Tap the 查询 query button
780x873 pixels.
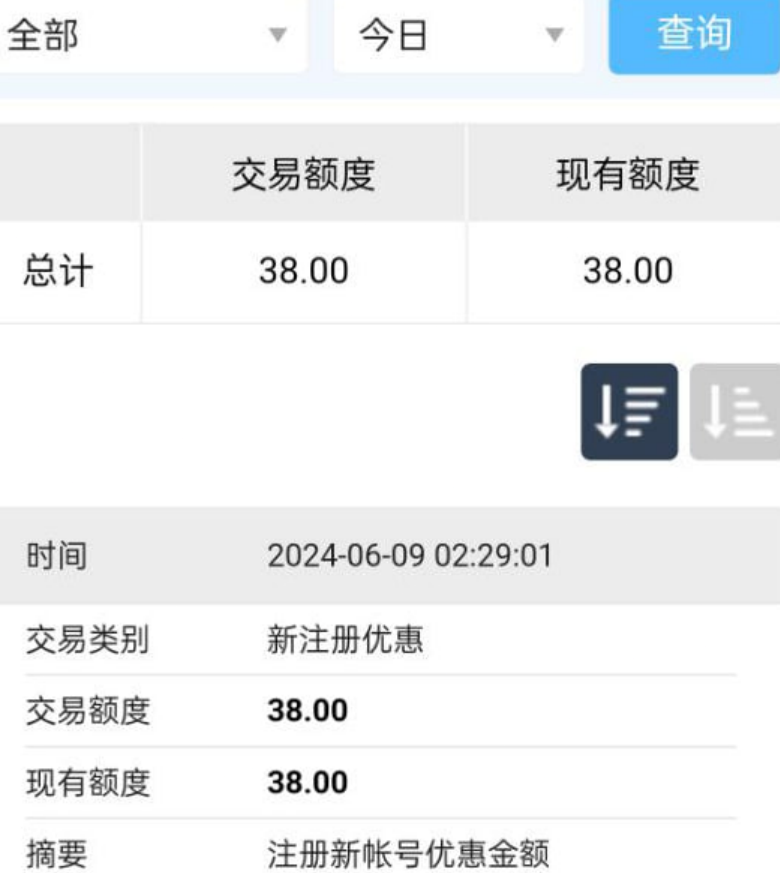coord(694,35)
